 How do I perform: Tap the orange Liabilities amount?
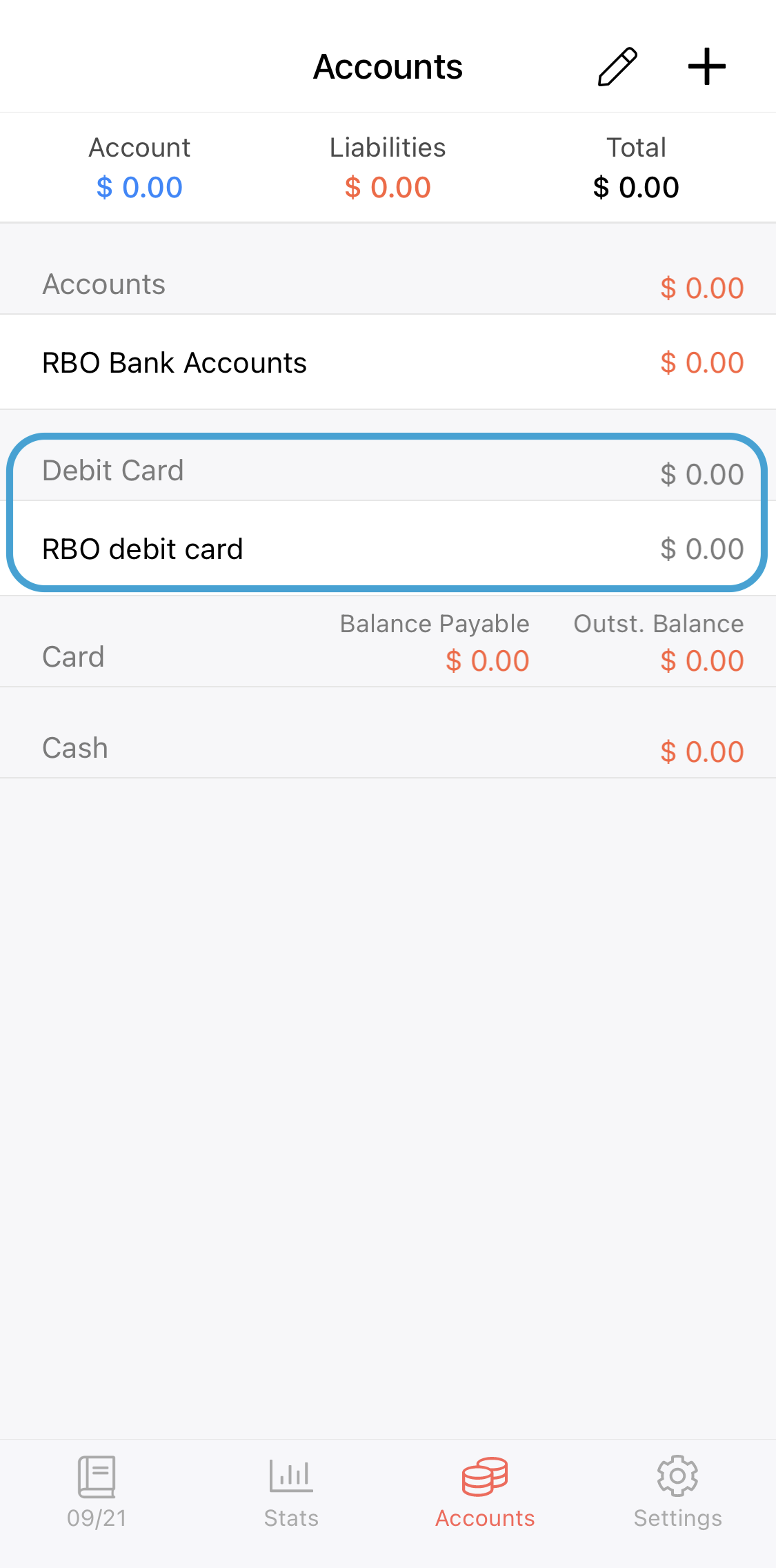(388, 186)
